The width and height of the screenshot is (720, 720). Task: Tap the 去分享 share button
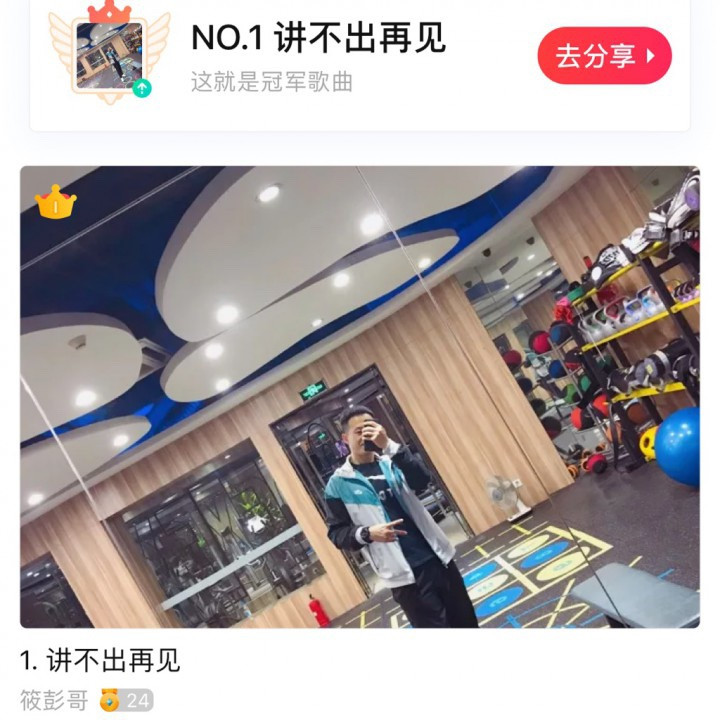(604, 56)
